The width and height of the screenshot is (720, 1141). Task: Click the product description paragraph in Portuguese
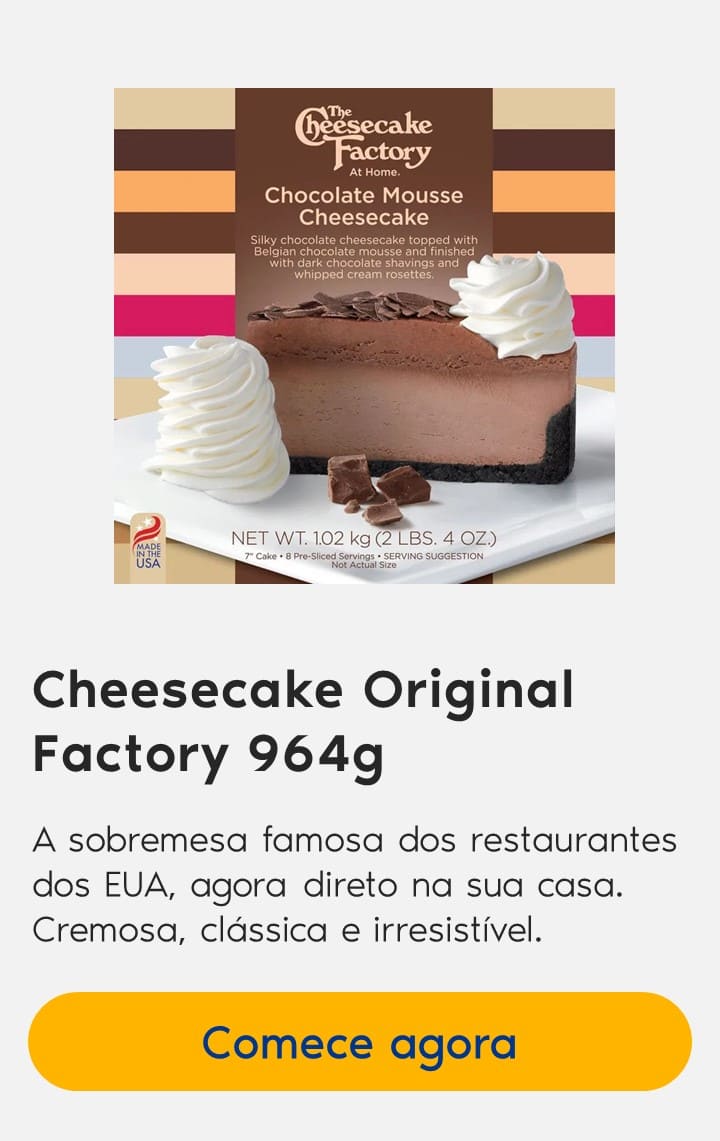(357, 881)
